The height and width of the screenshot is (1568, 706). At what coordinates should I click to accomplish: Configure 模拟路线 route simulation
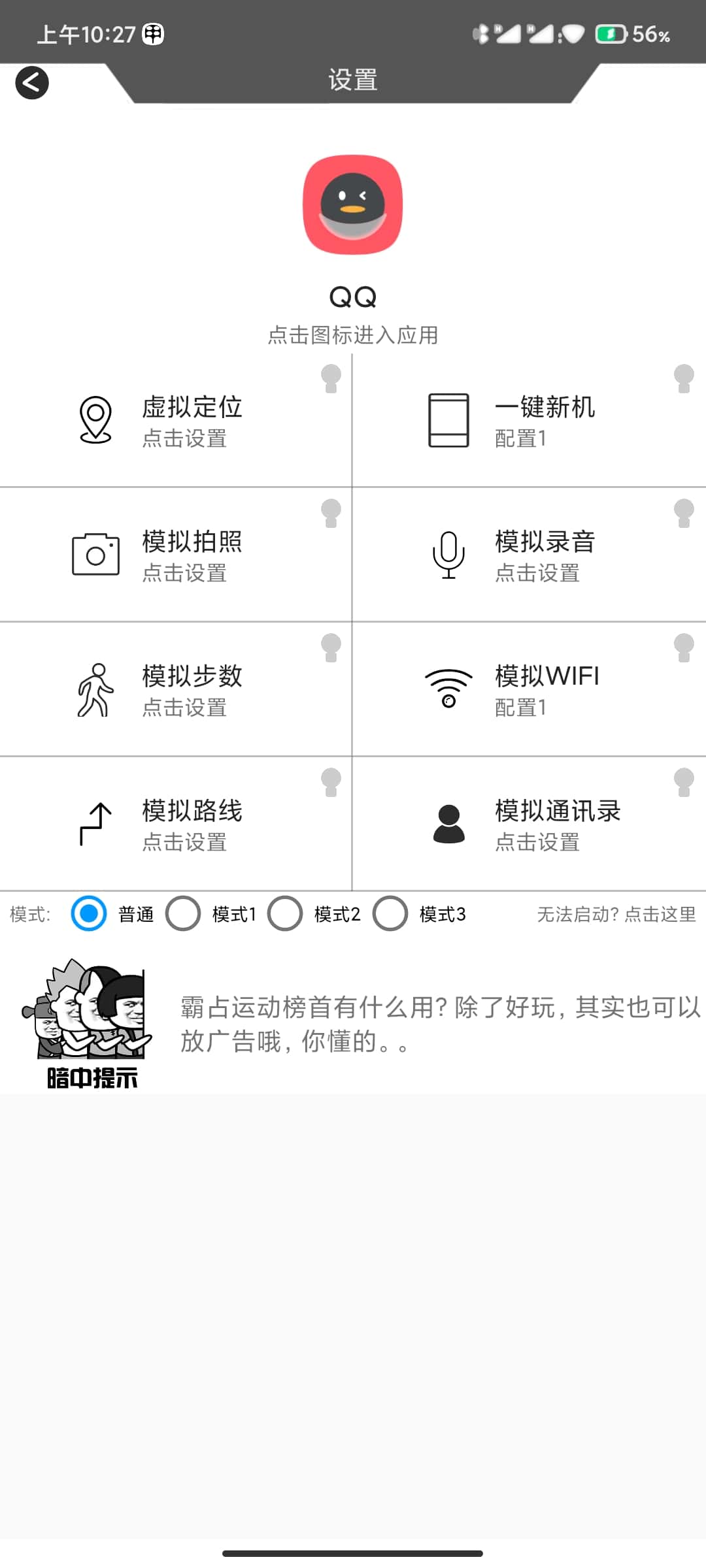(175, 825)
